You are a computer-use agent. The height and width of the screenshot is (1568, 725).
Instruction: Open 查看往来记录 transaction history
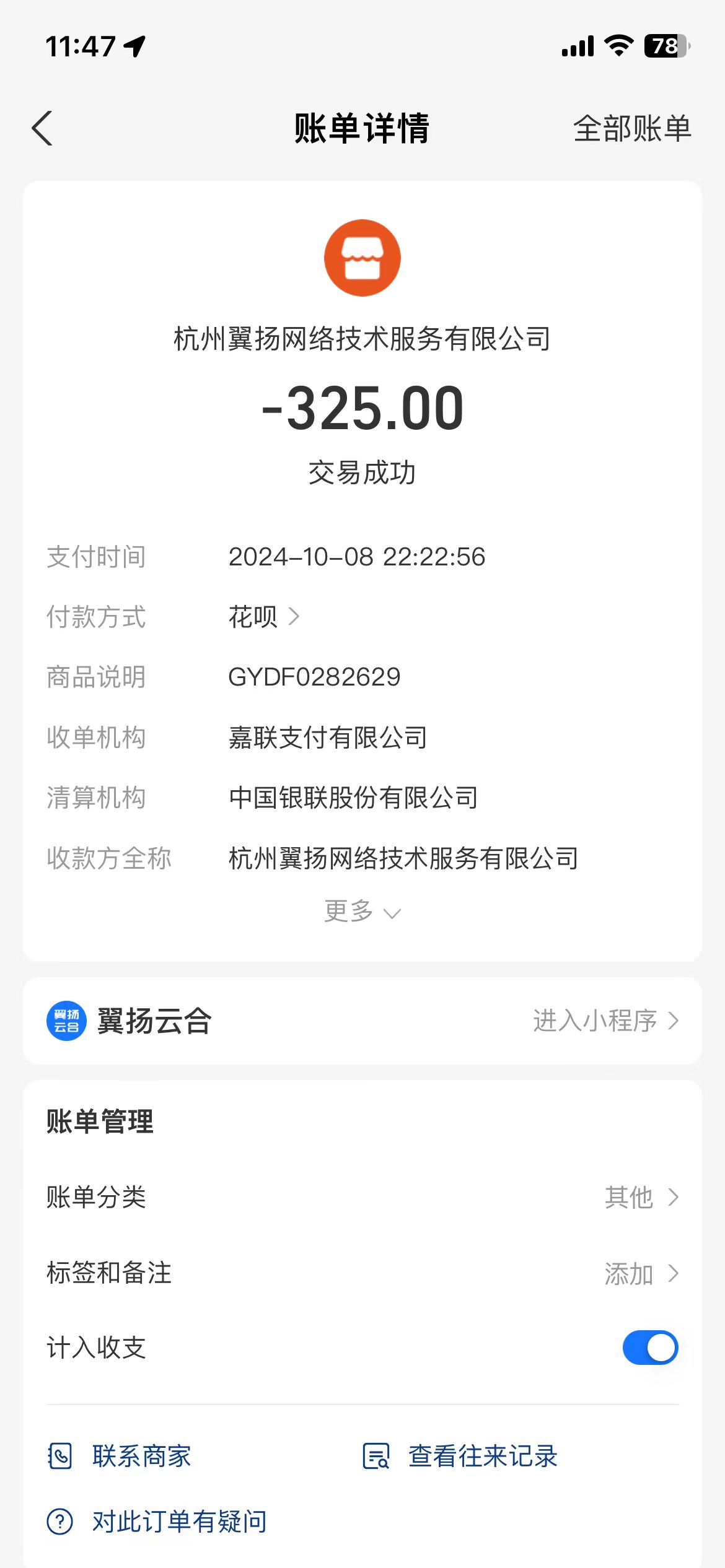460,1456
